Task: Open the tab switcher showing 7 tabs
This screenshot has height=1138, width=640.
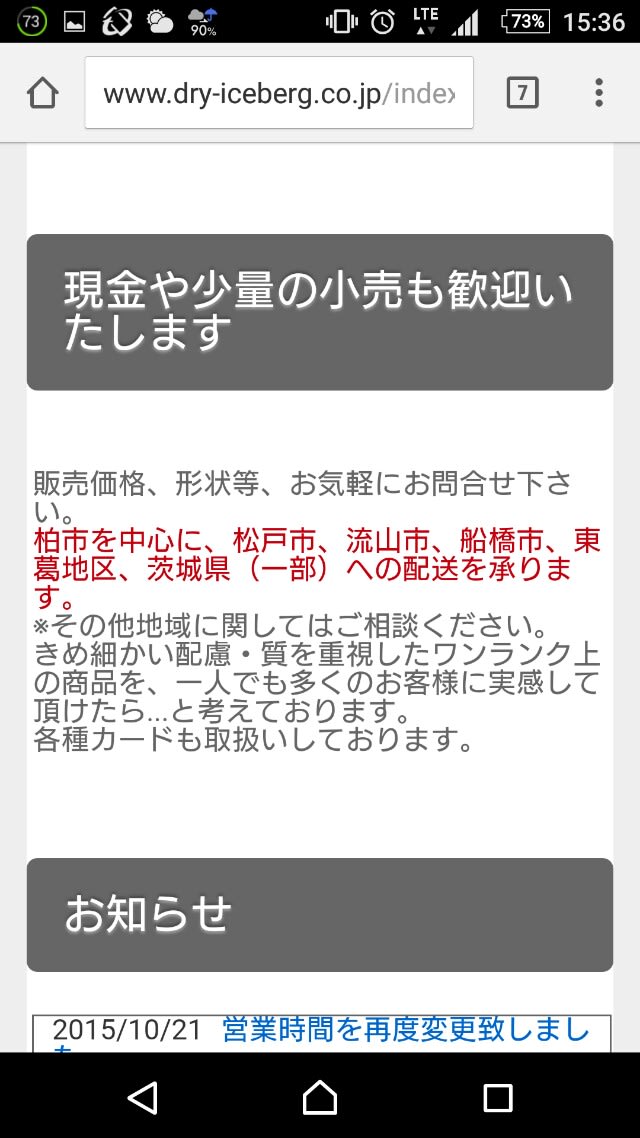Action: (x=522, y=94)
